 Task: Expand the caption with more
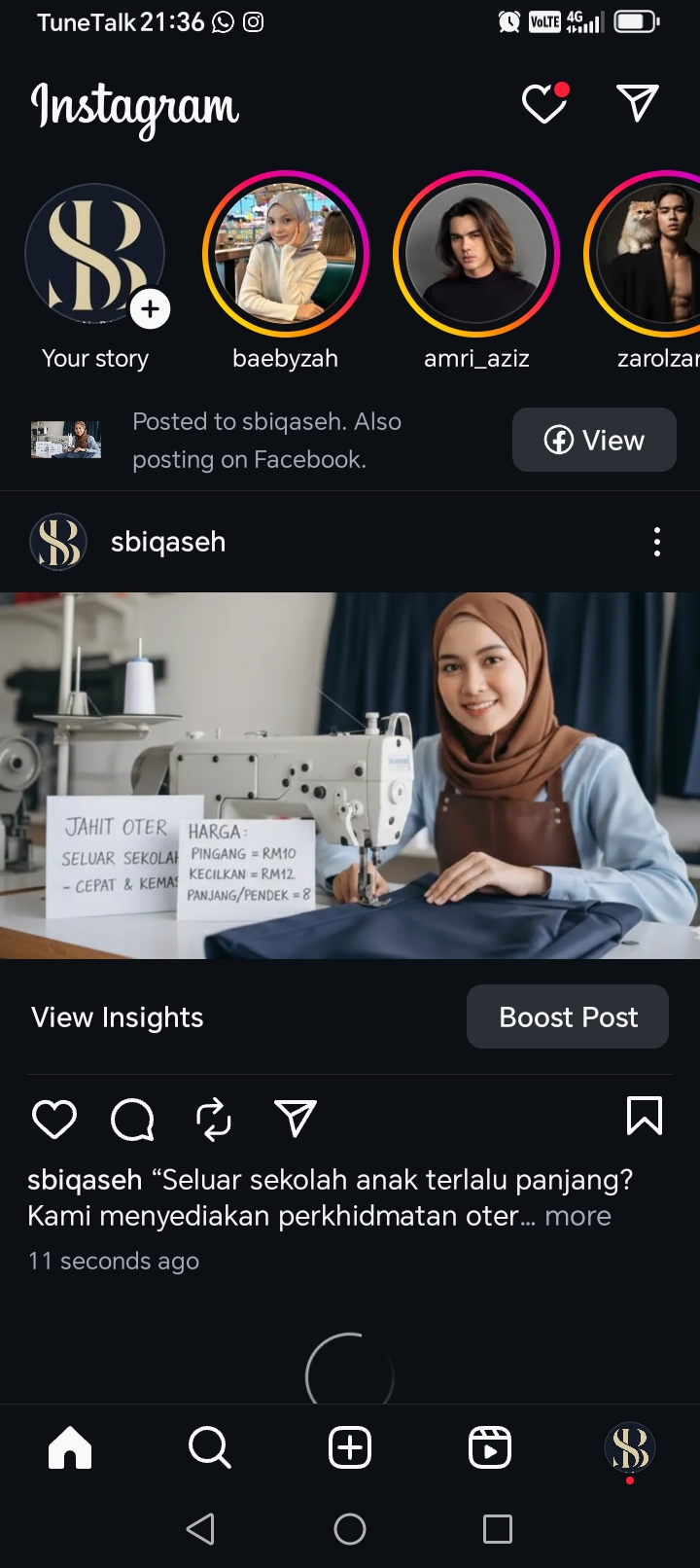(577, 1216)
